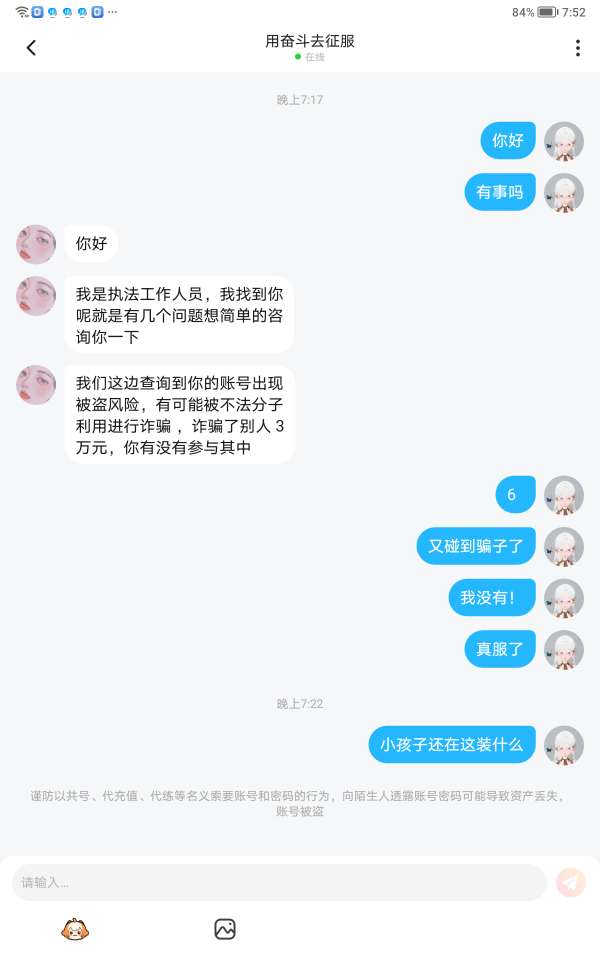View contact's avatar beside 你好 message
The image size is (600, 960).
pyautogui.click(x=36, y=244)
